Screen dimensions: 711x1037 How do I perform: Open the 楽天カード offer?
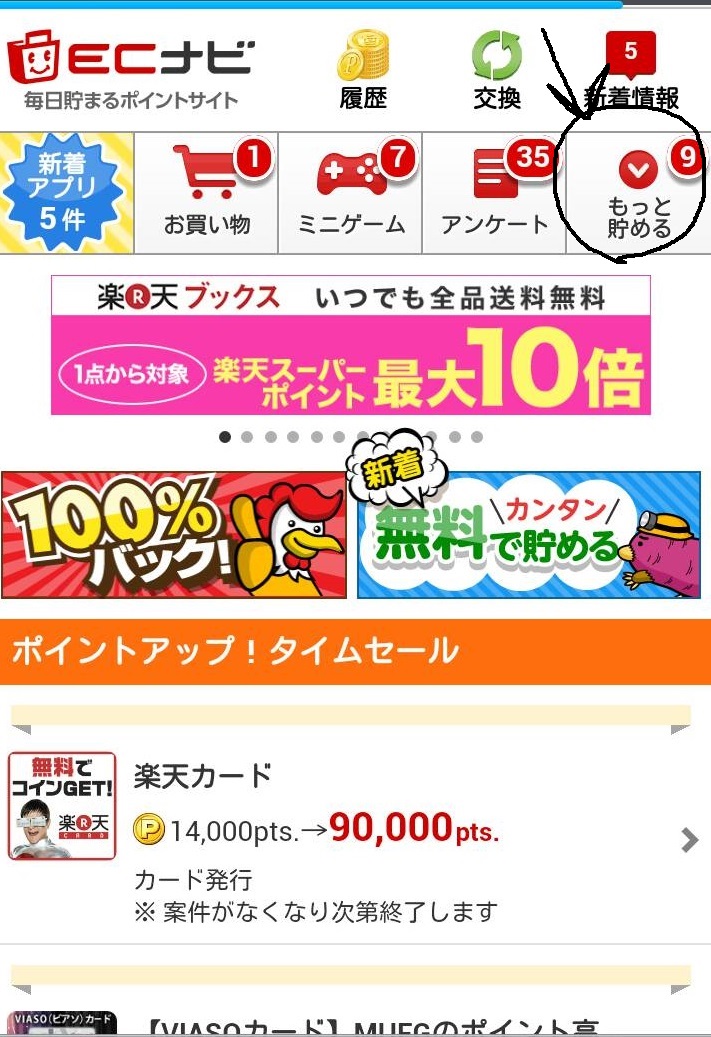tap(355, 840)
